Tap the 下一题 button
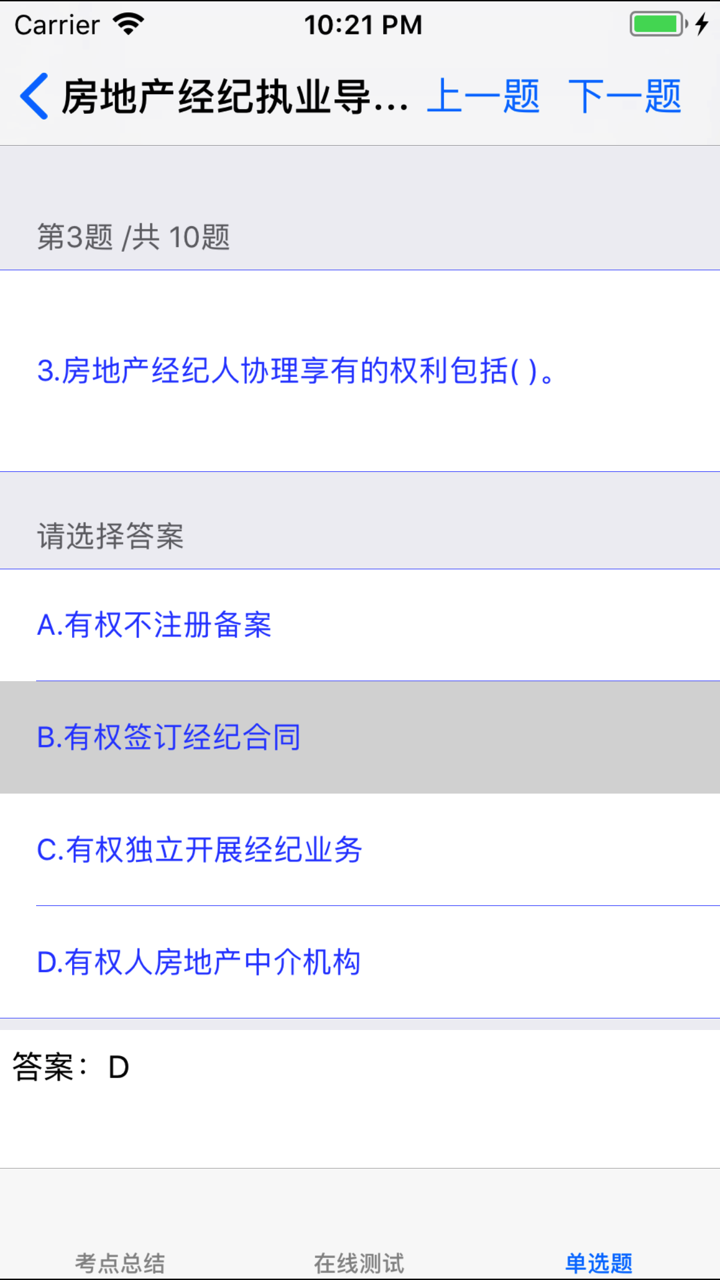 point(625,96)
